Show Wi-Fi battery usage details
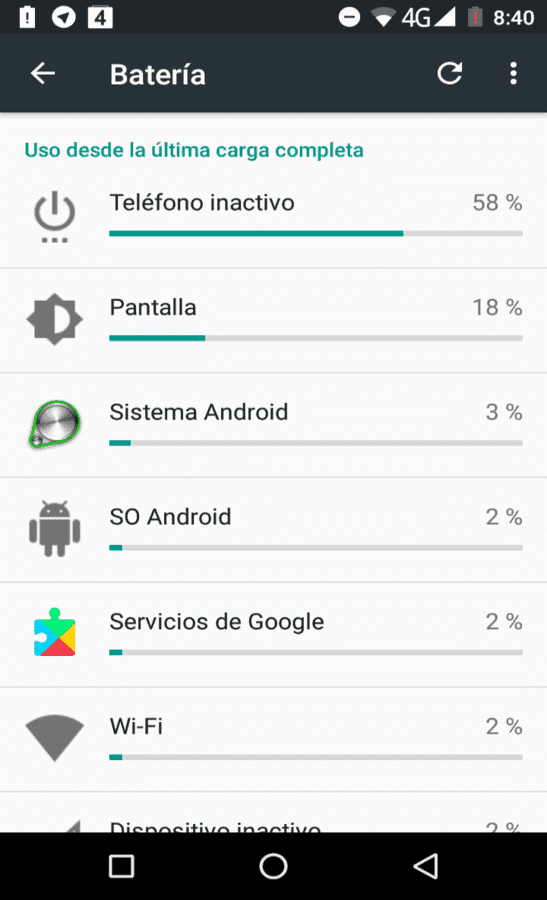547x900 pixels. tap(273, 739)
